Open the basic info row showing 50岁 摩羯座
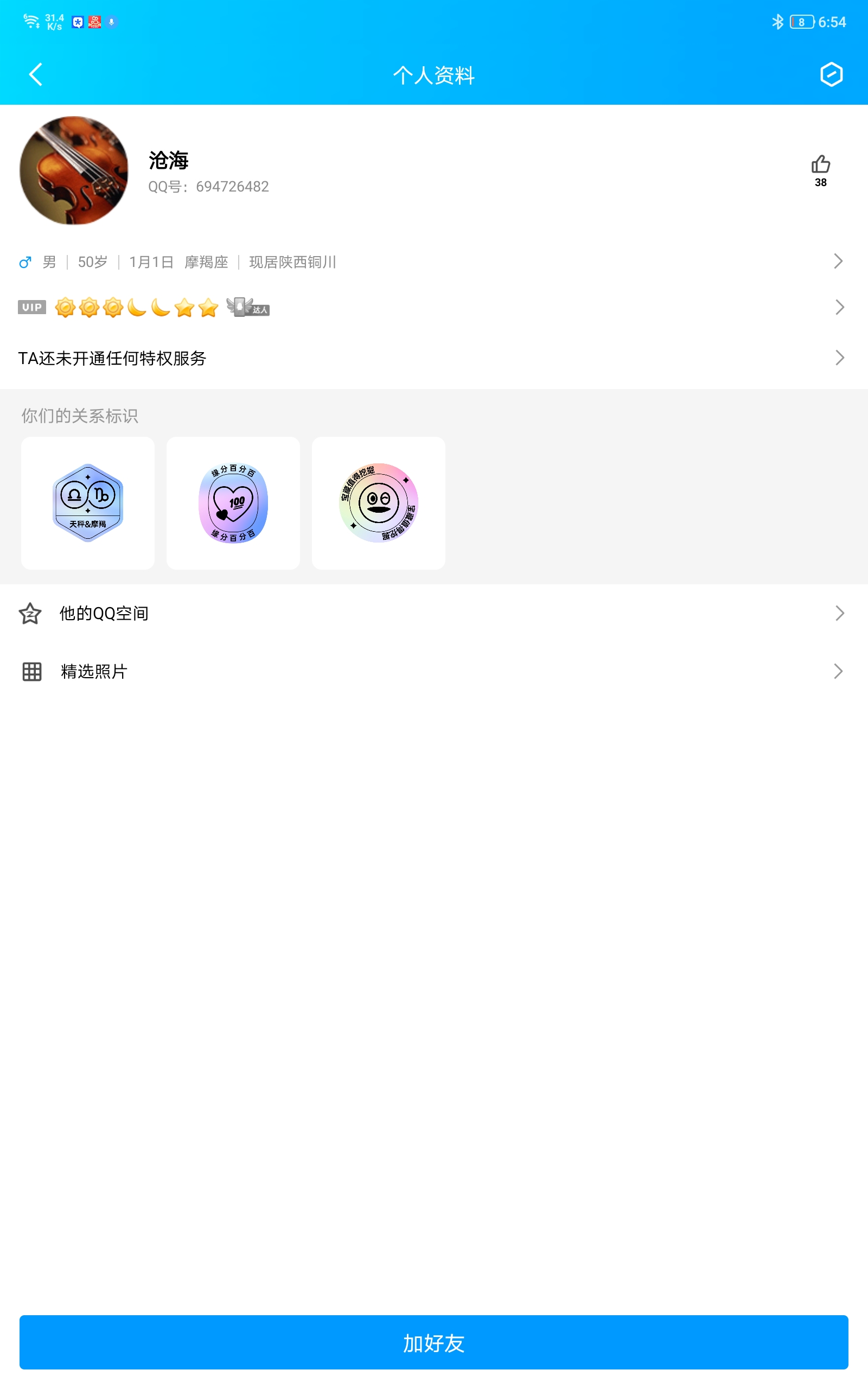The height and width of the screenshot is (1389, 868). pyautogui.click(x=434, y=262)
